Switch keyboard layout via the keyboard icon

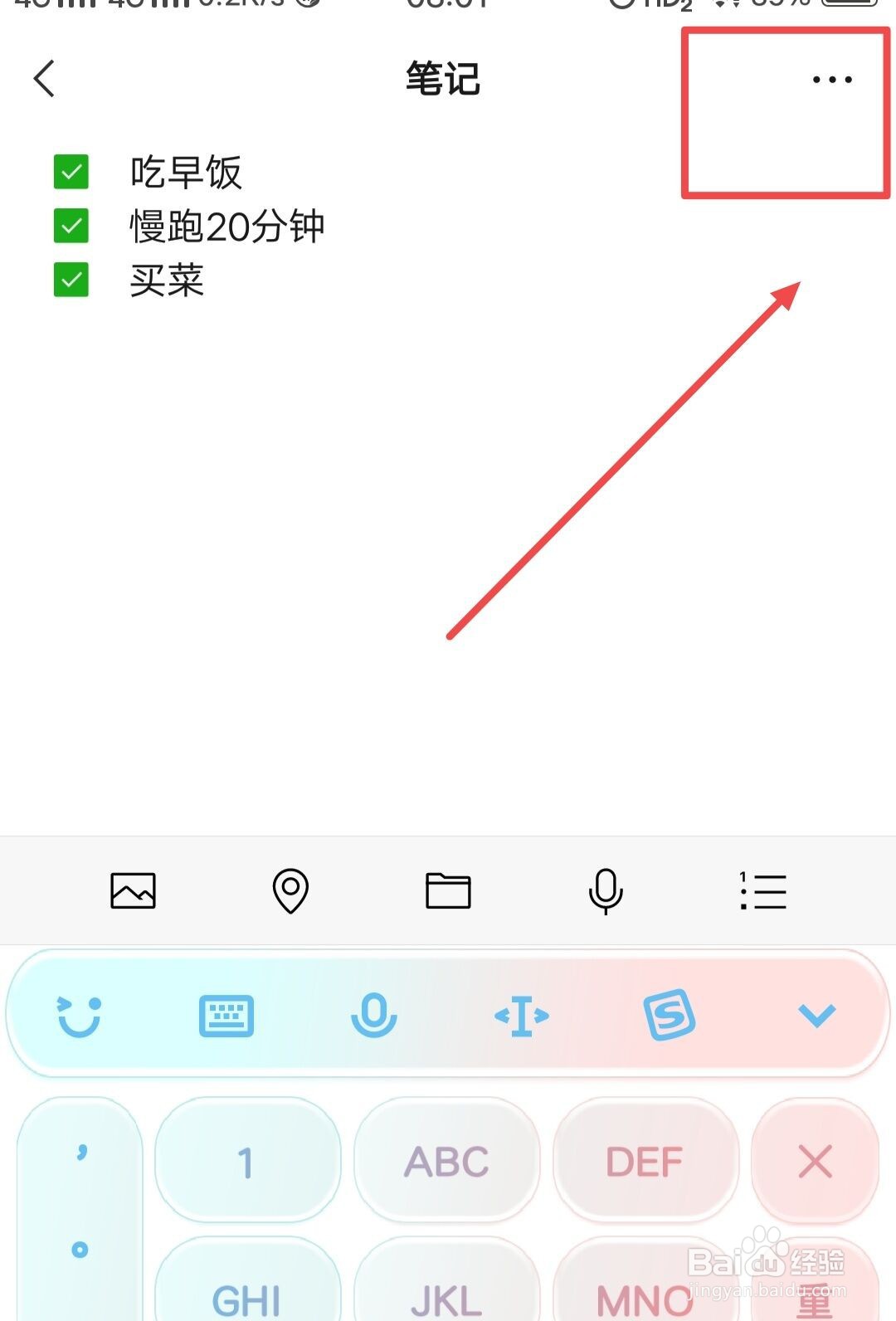tap(226, 1014)
